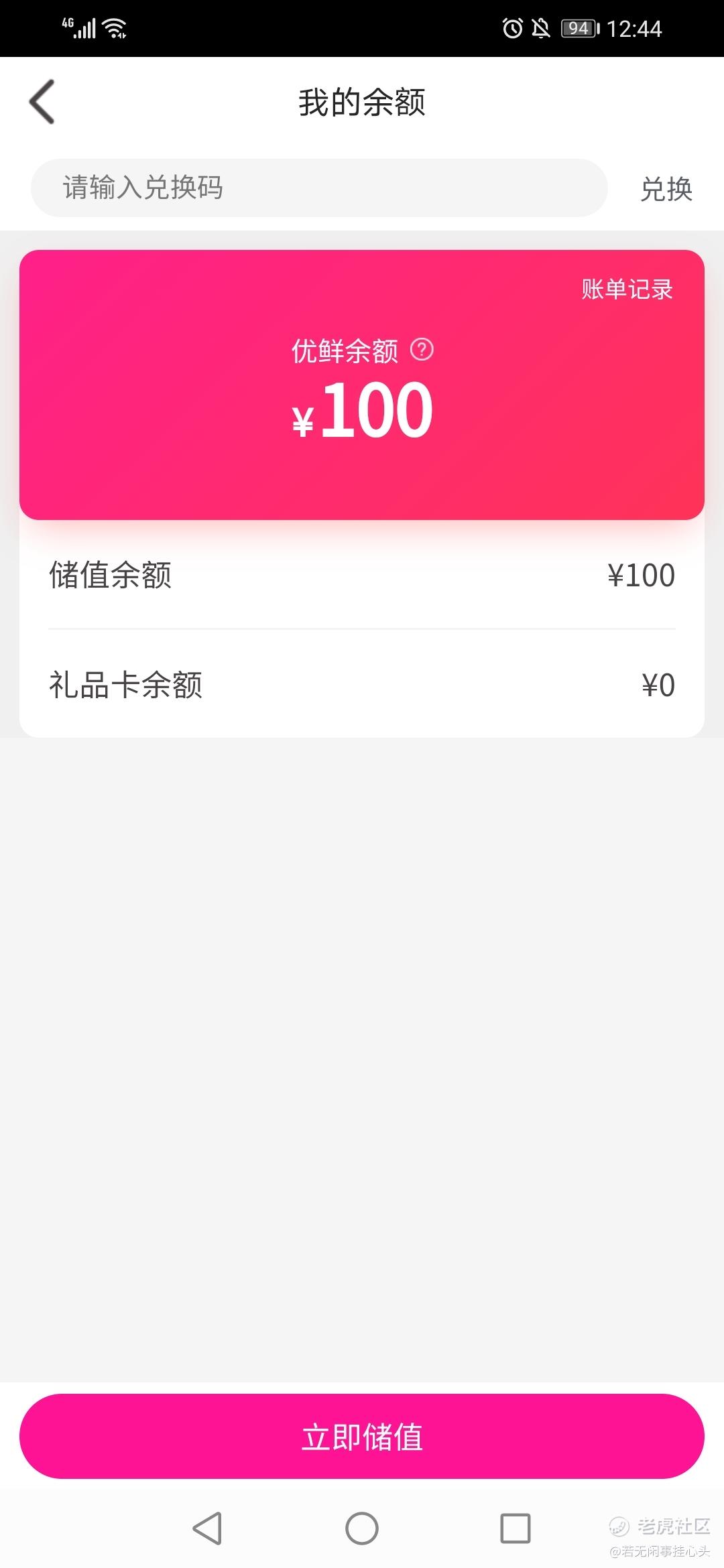The width and height of the screenshot is (724, 1568).
Task: Go back from 我的余额 page
Action: tap(42, 102)
